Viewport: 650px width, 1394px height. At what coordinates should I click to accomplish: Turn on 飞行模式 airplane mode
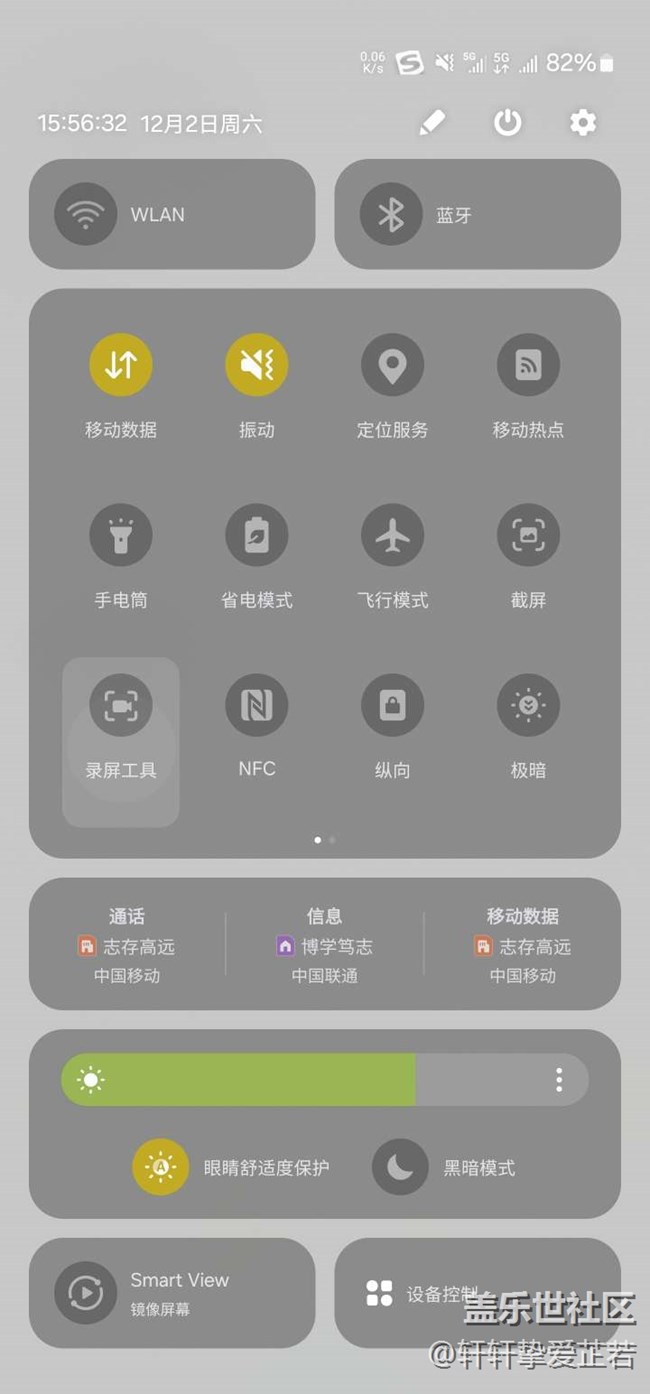(392, 536)
